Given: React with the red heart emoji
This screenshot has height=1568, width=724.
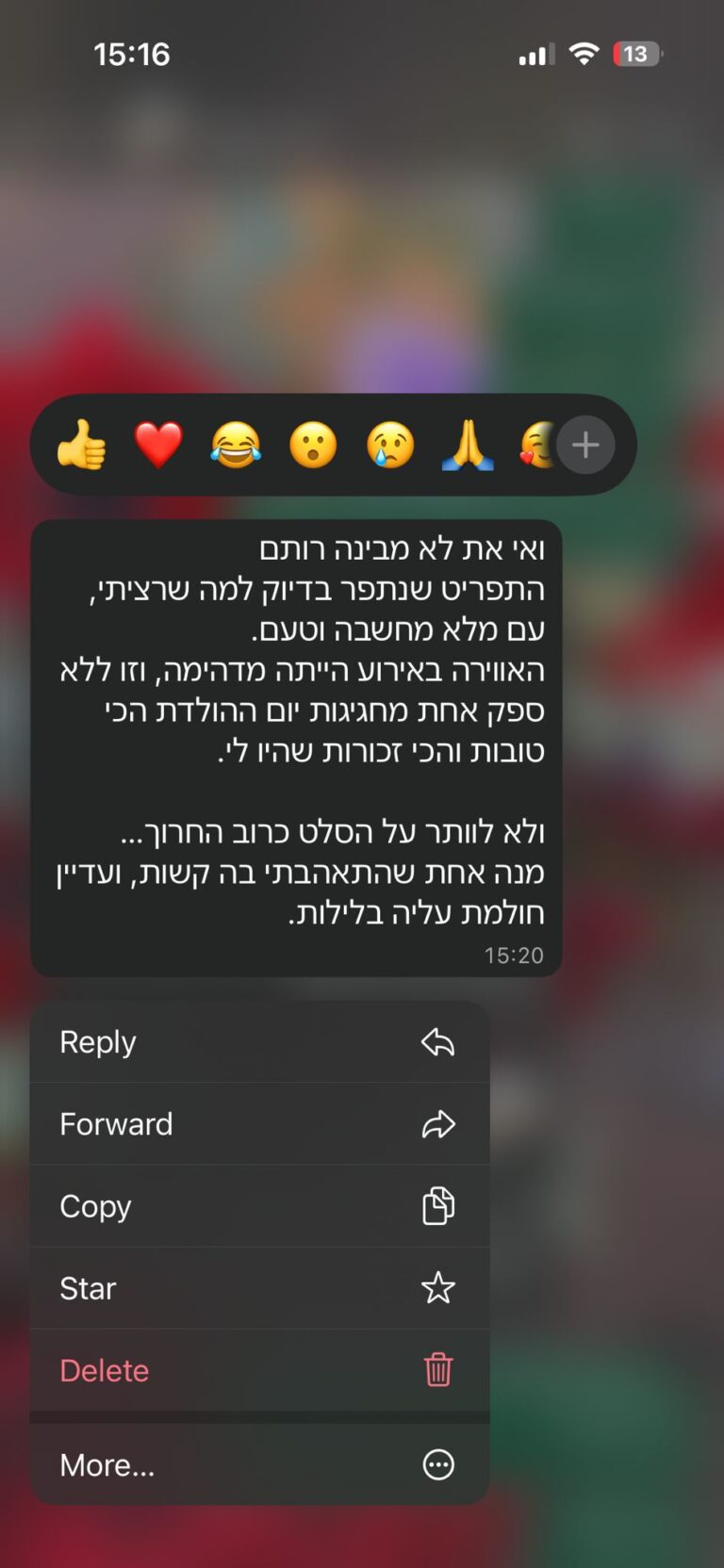Looking at the screenshot, I should pyautogui.click(x=158, y=445).
